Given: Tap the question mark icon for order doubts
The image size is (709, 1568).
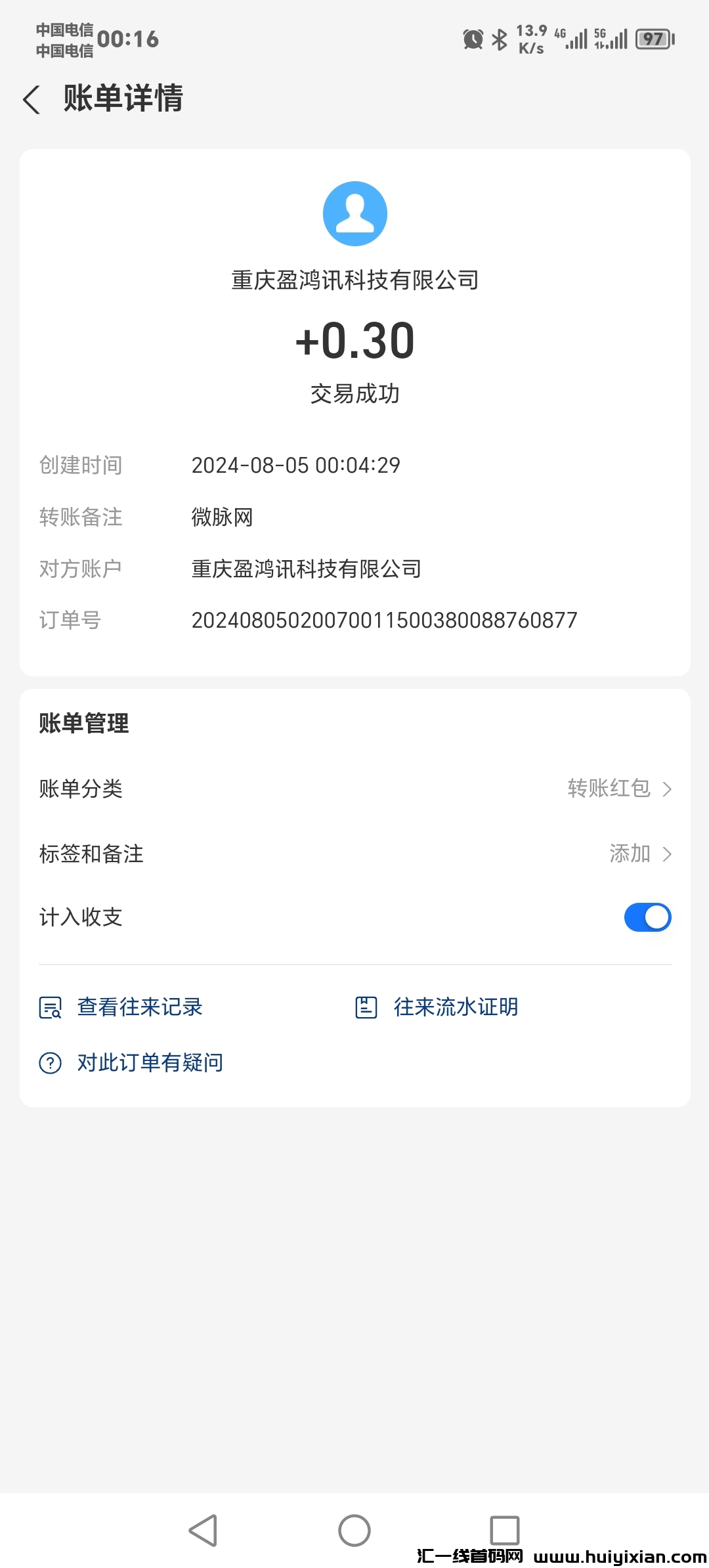Looking at the screenshot, I should click(x=50, y=1061).
